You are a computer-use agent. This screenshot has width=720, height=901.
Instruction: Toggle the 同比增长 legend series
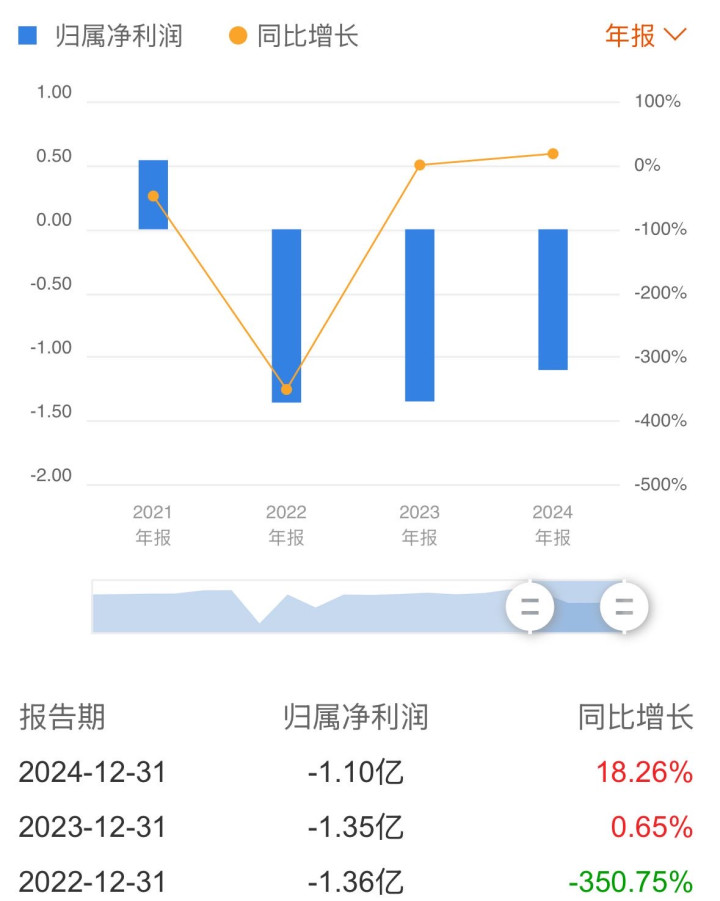[293, 36]
